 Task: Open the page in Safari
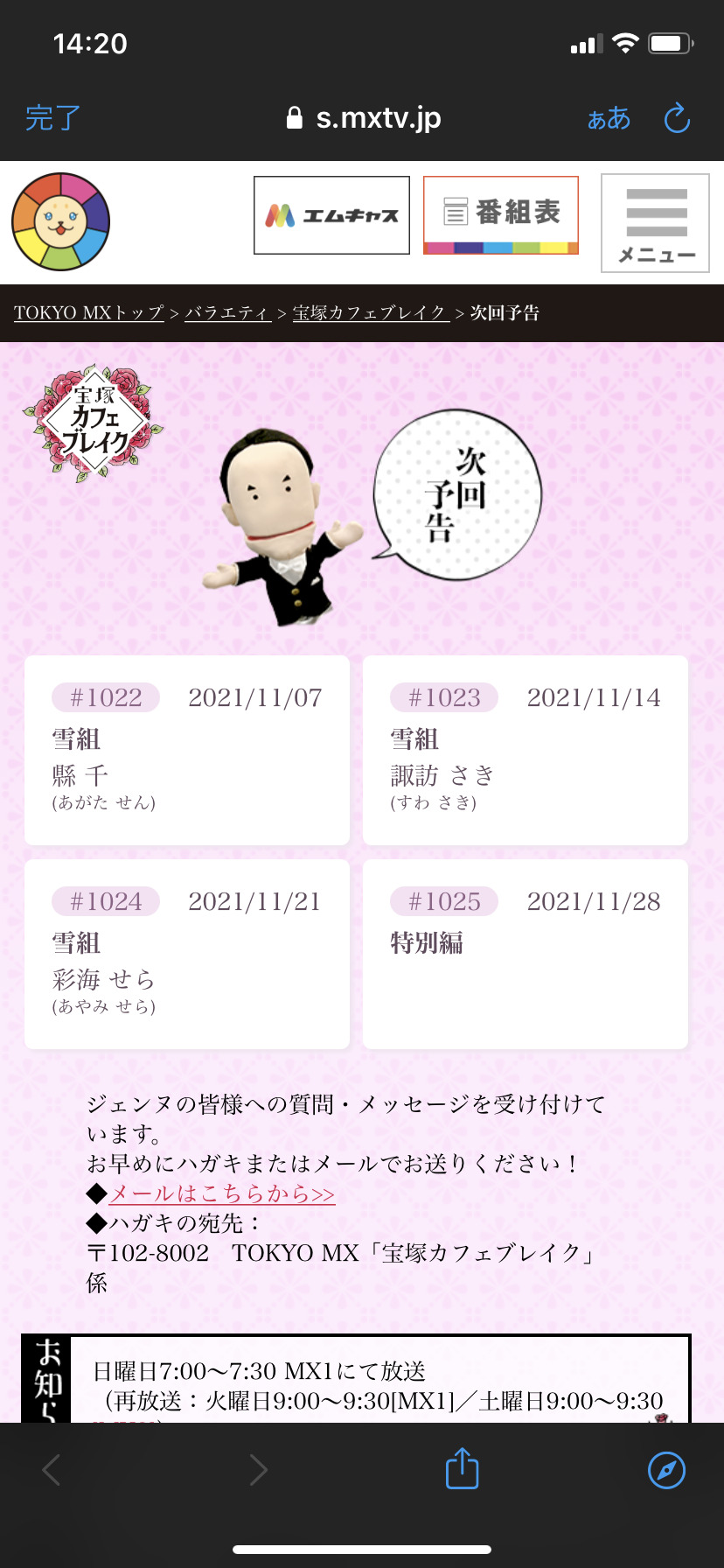pyautogui.click(x=666, y=1469)
